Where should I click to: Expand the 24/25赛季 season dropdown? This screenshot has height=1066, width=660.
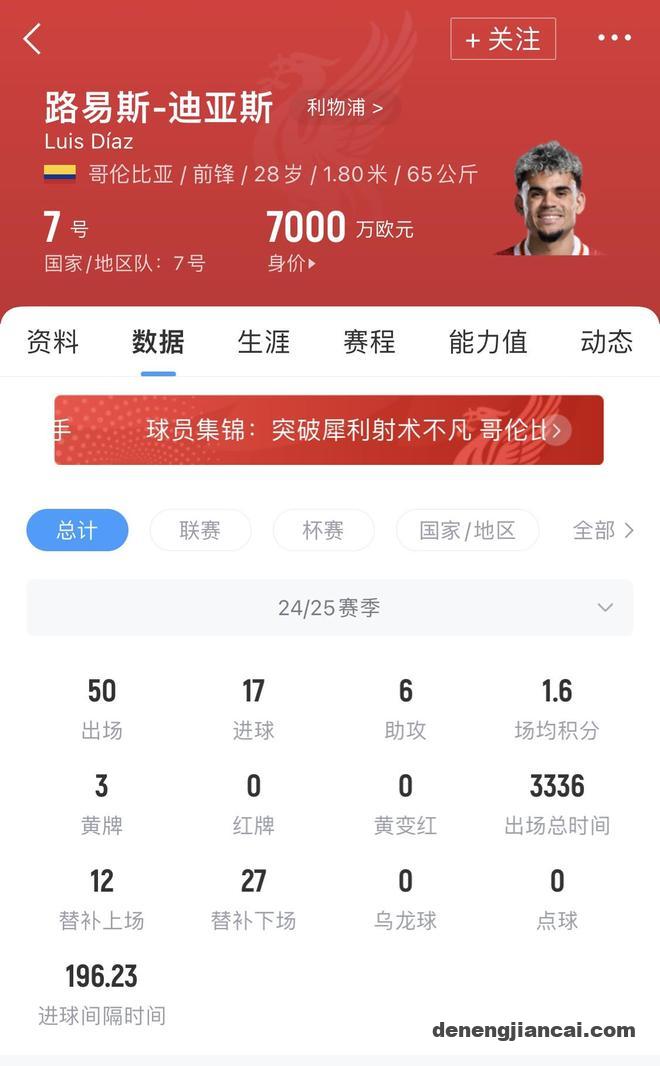point(329,608)
